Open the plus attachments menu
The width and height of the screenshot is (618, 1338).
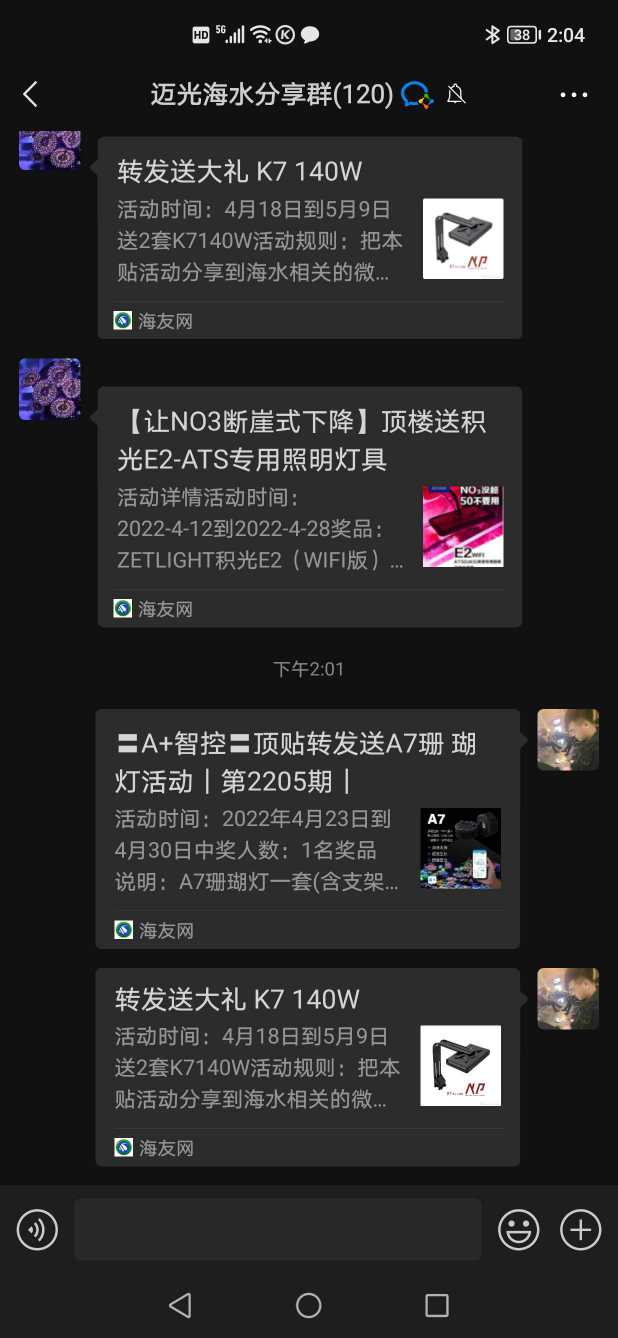coord(580,1229)
